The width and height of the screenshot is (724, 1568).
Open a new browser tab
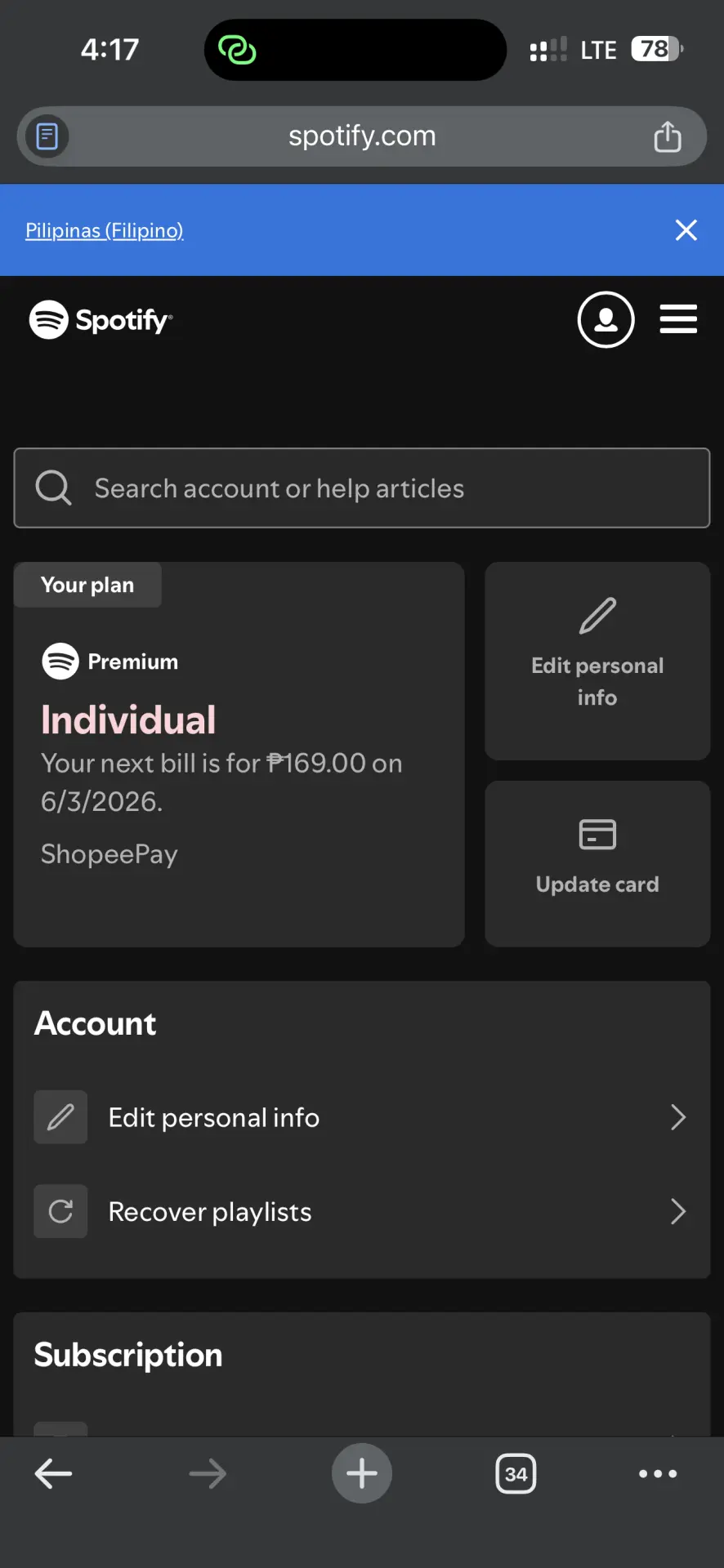pos(362,1473)
